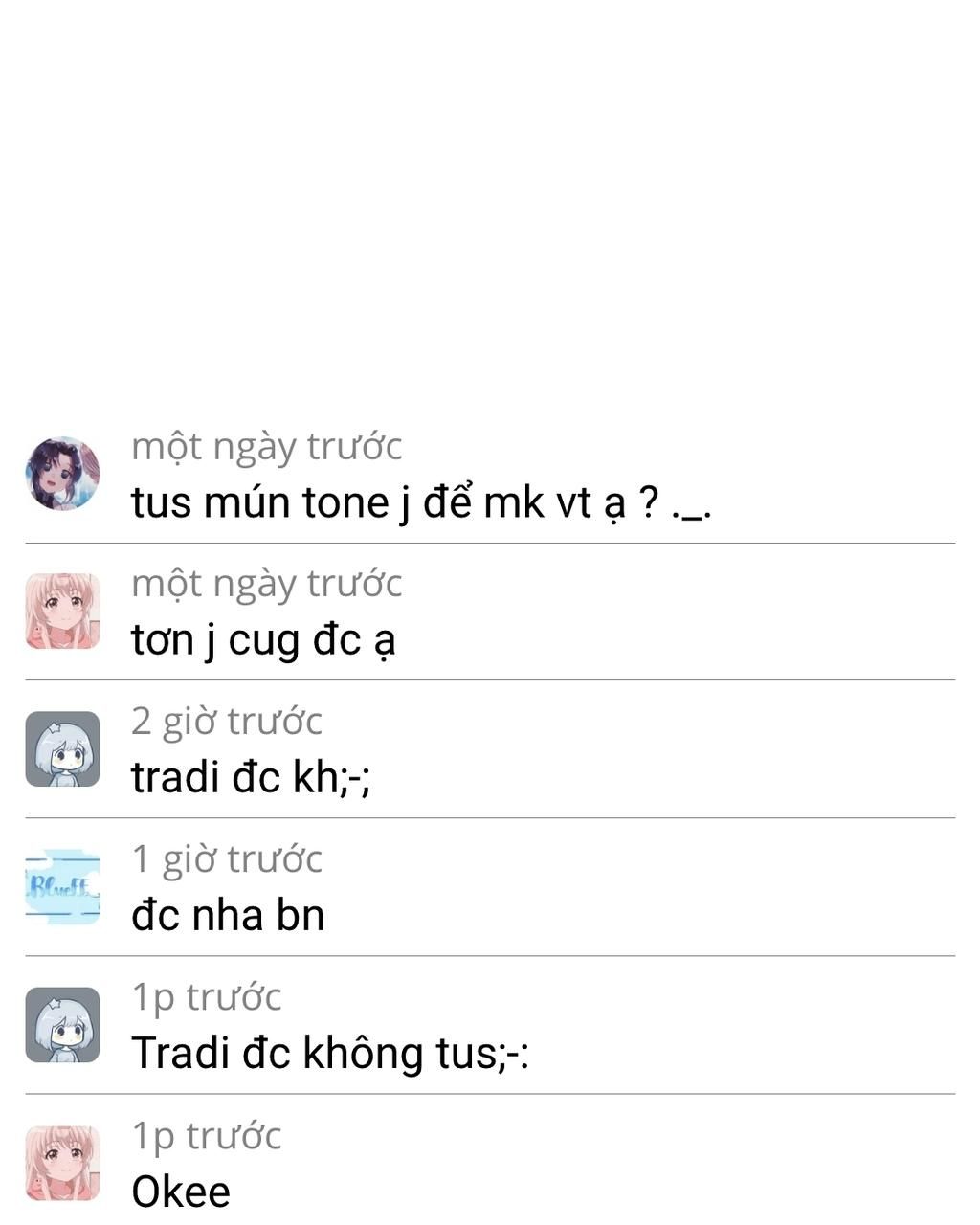
Task: Tap the avatar beside "đc nha bn"
Action: coord(62,887)
